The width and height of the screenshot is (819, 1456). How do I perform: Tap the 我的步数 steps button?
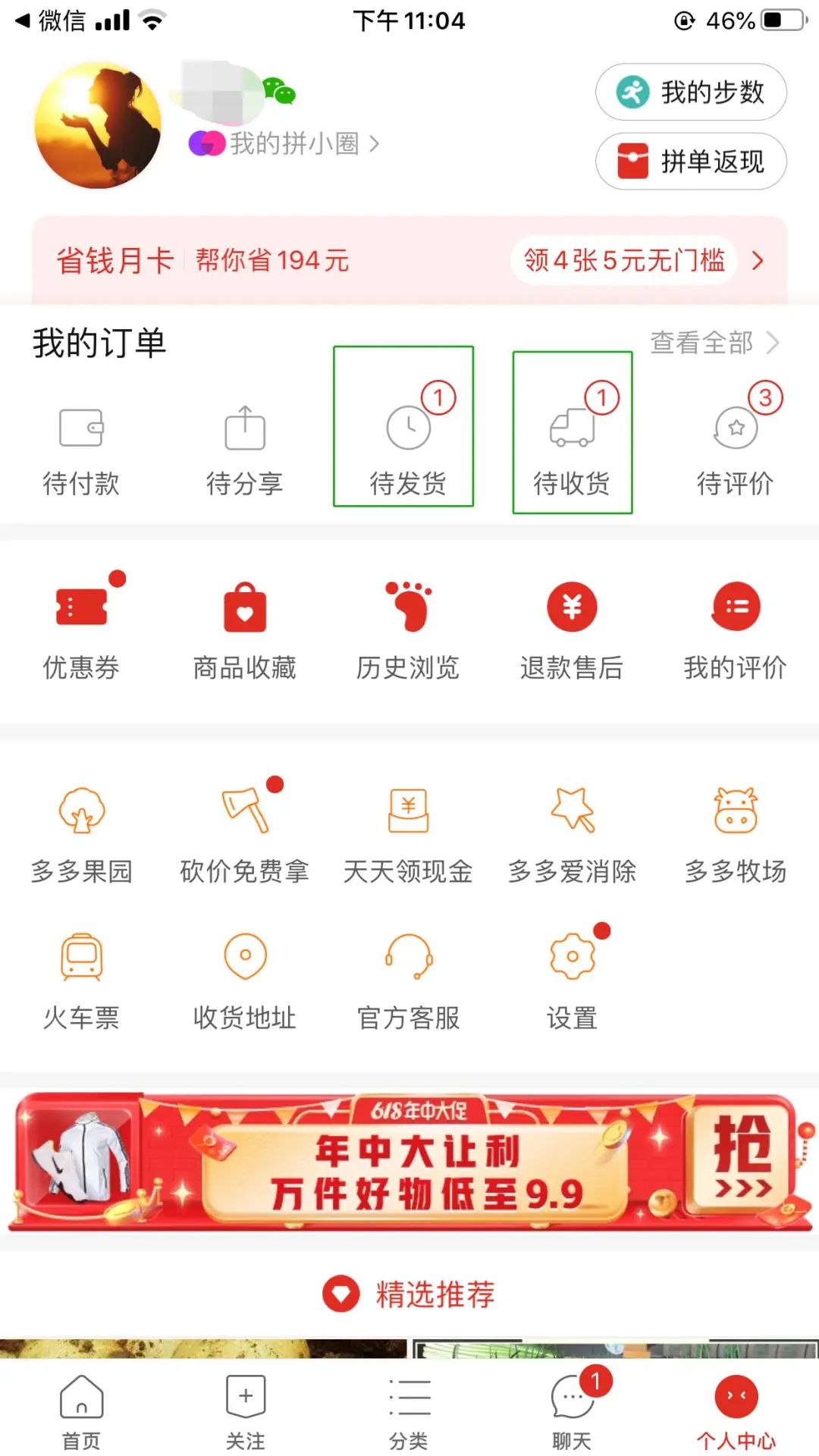point(690,91)
